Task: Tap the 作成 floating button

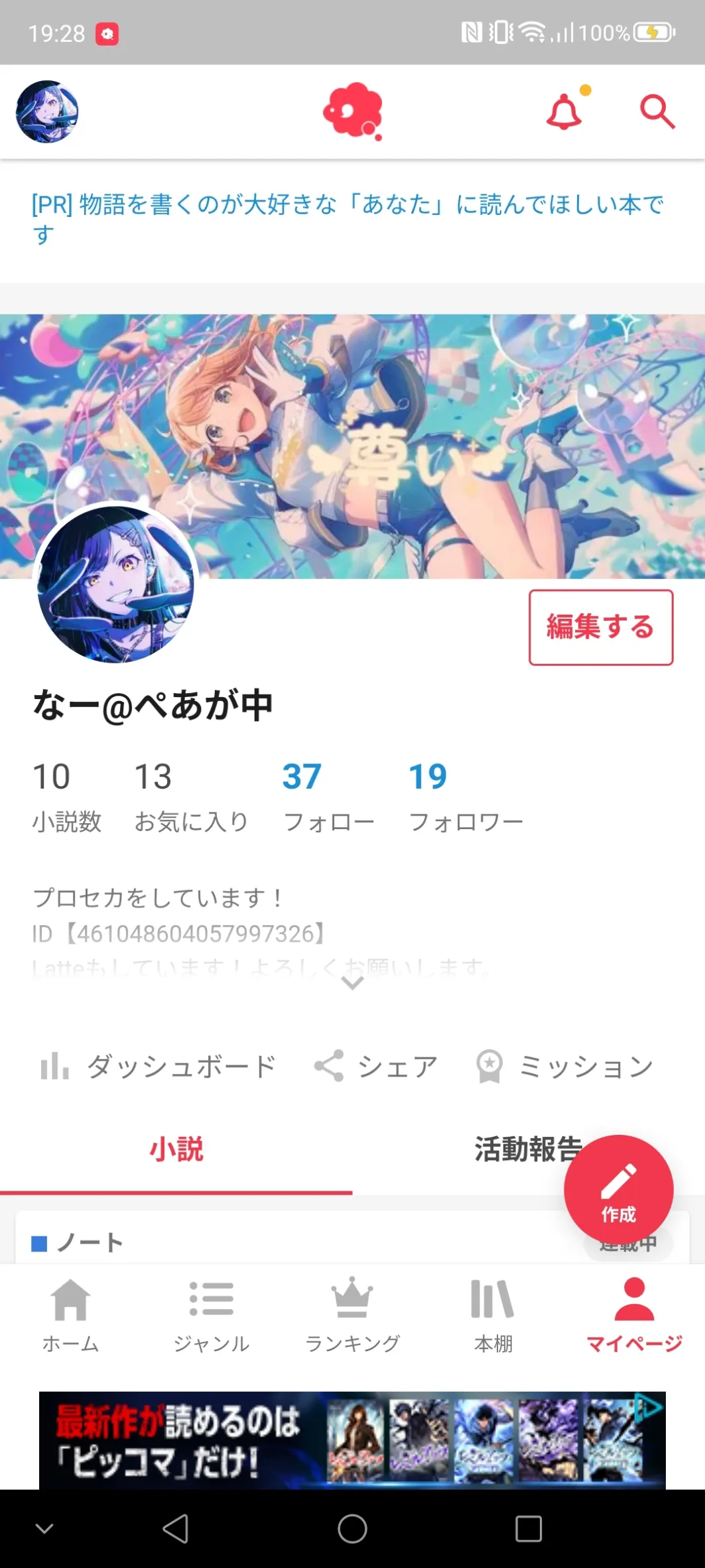Action: pos(618,1189)
